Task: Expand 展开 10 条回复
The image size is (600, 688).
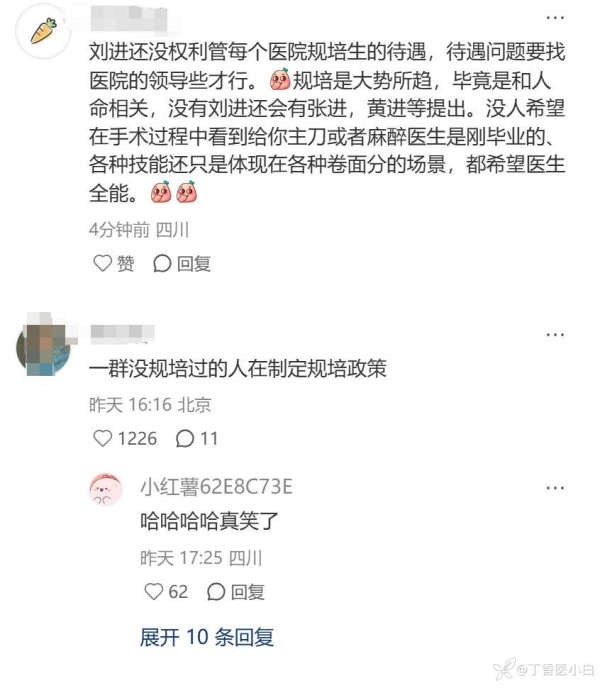Action: 207,637
